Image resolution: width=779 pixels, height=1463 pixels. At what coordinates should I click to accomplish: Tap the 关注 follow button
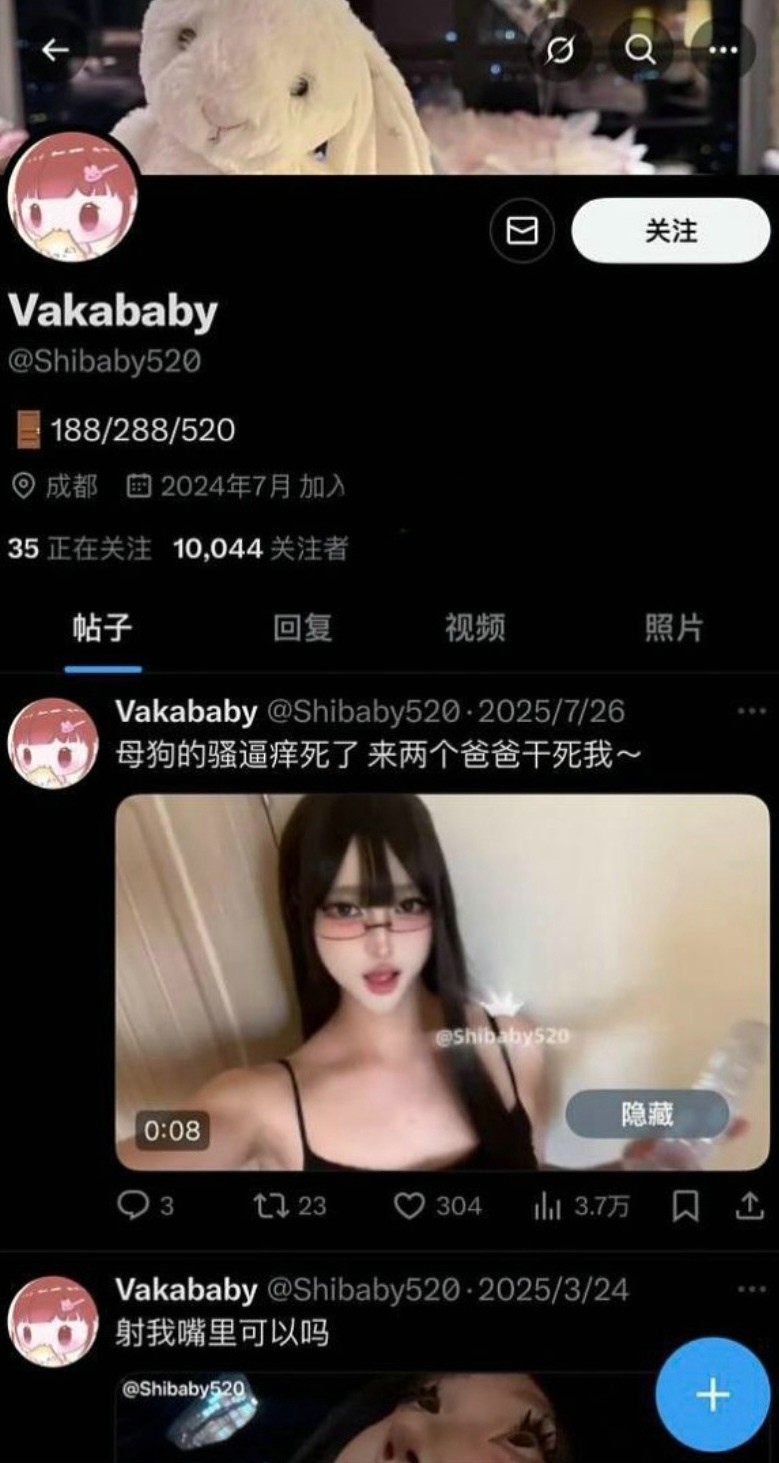click(670, 231)
